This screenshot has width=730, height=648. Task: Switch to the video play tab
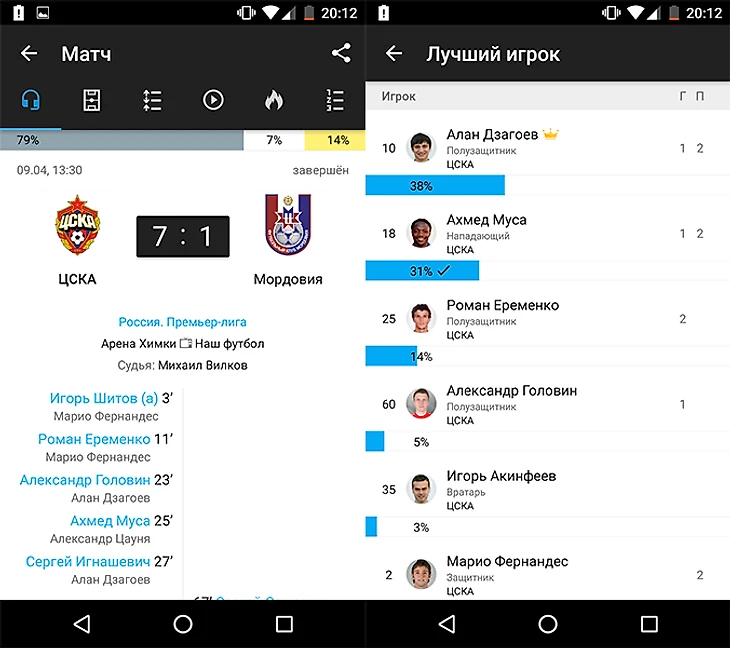213,100
